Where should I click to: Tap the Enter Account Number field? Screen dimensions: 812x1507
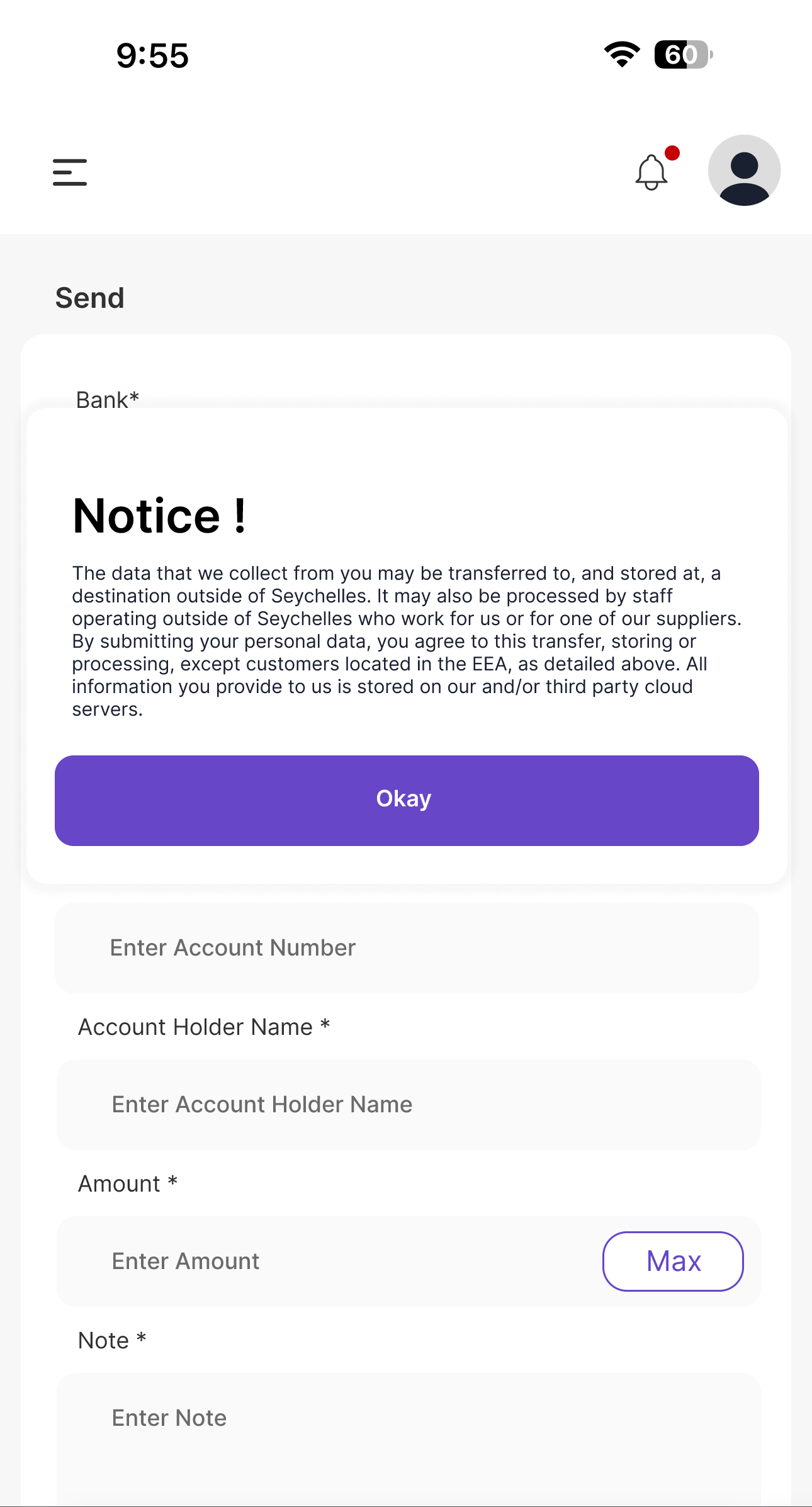(x=407, y=948)
